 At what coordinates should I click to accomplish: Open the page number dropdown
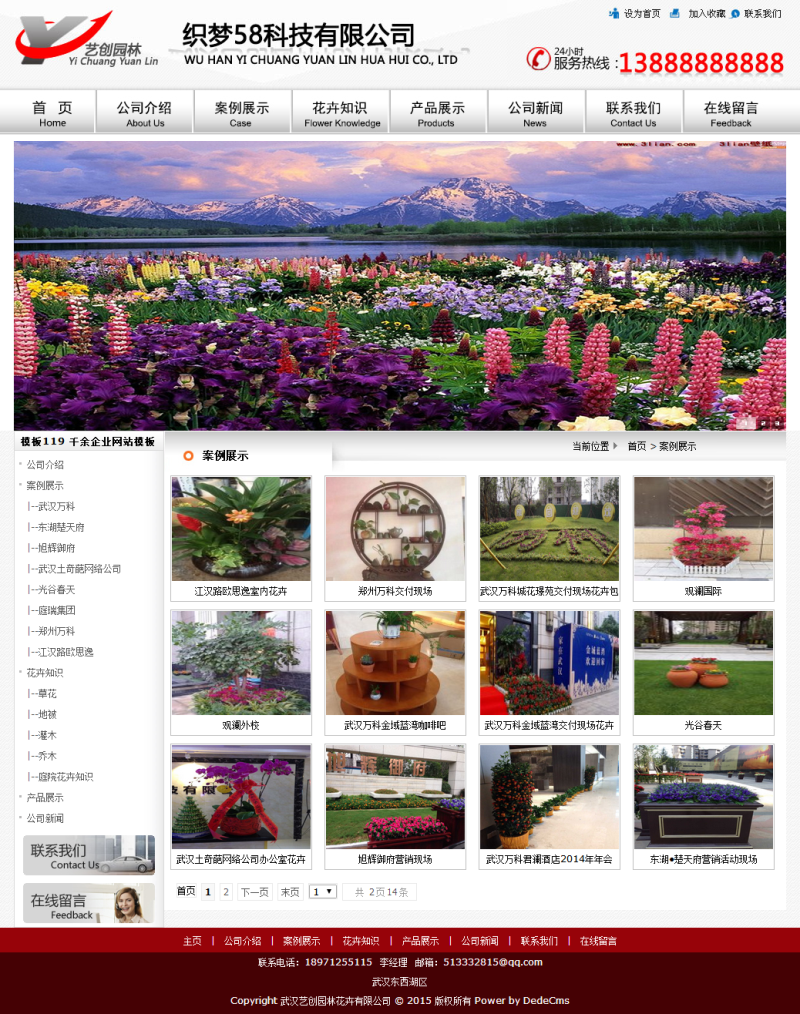(x=323, y=892)
